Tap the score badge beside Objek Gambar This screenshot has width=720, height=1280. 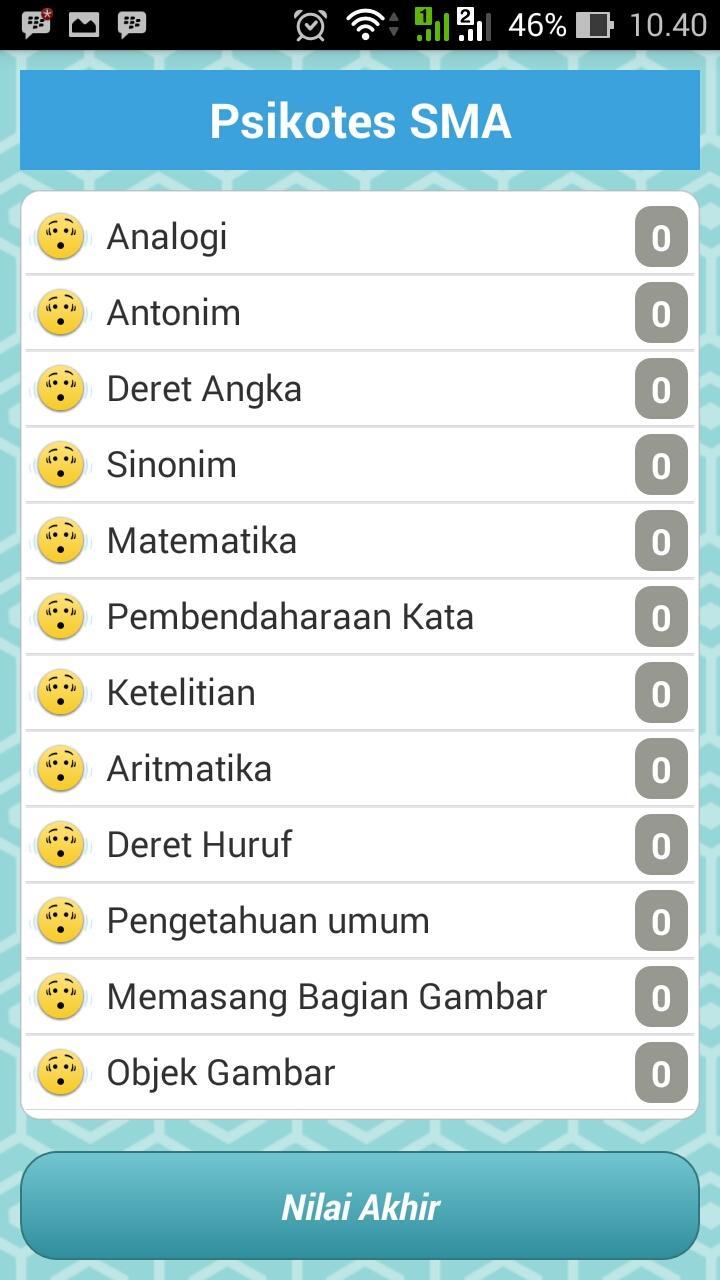(x=661, y=1072)
